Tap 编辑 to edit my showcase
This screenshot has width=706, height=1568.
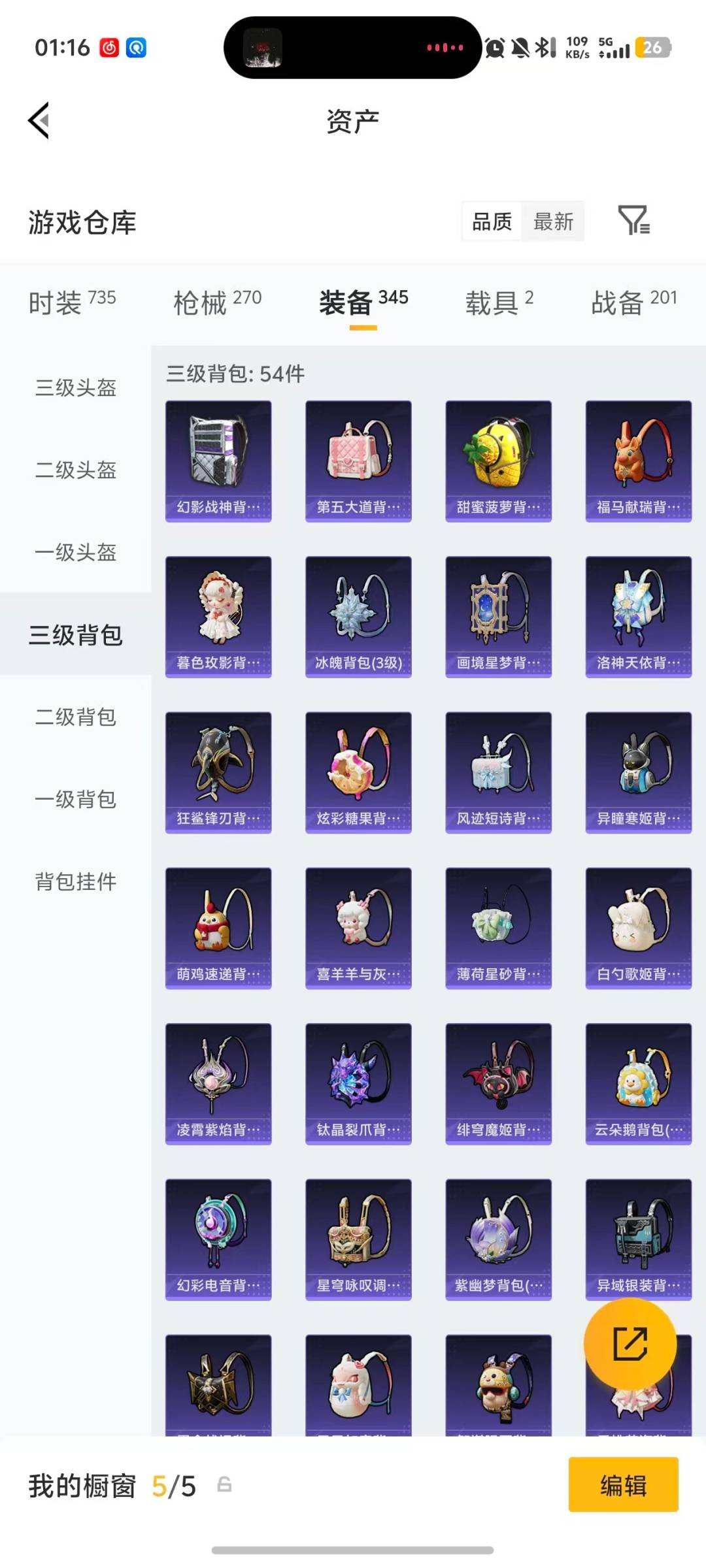[623, 1486]
